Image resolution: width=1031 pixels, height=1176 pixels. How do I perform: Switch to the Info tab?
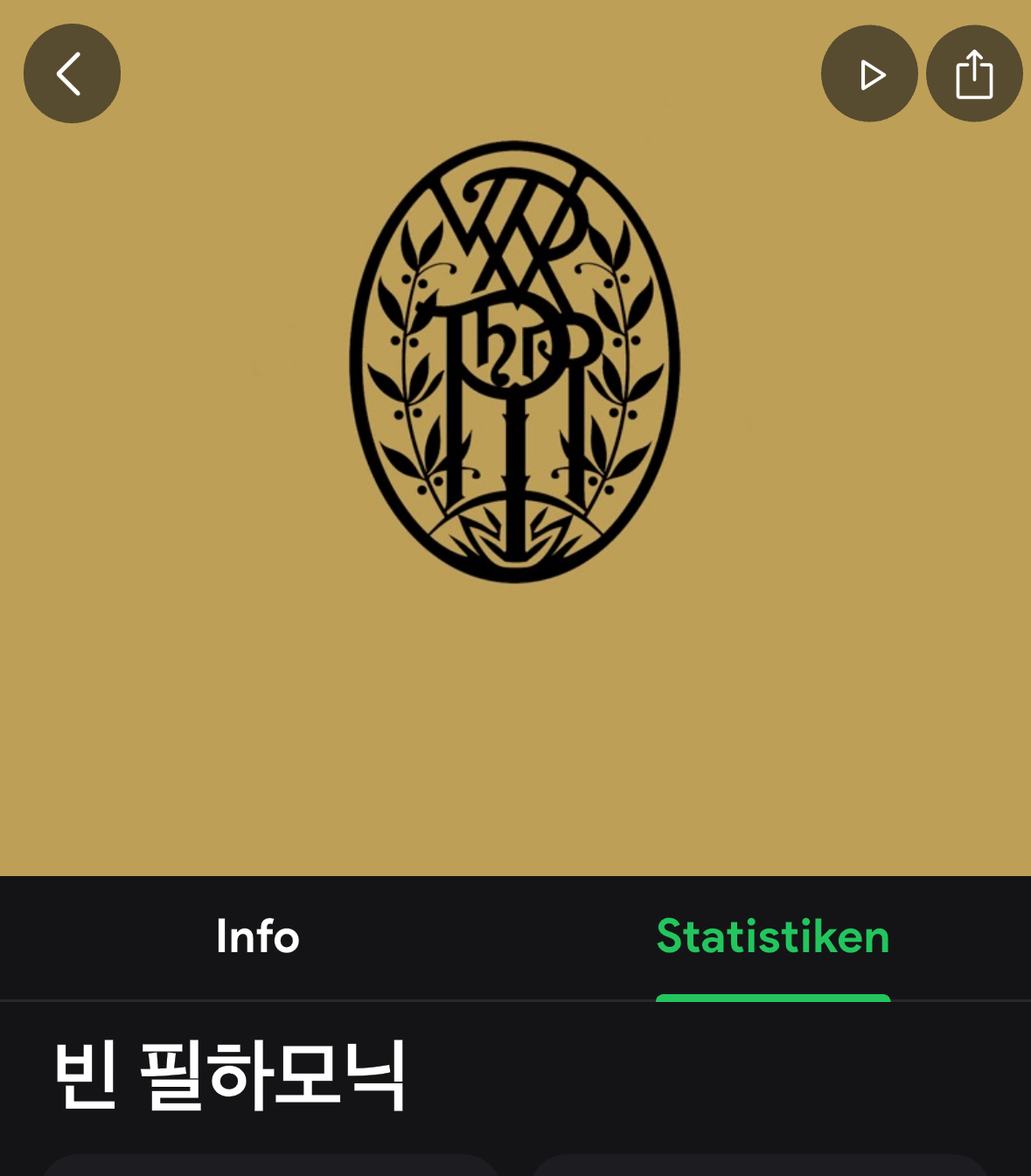(x=258, y=936)
